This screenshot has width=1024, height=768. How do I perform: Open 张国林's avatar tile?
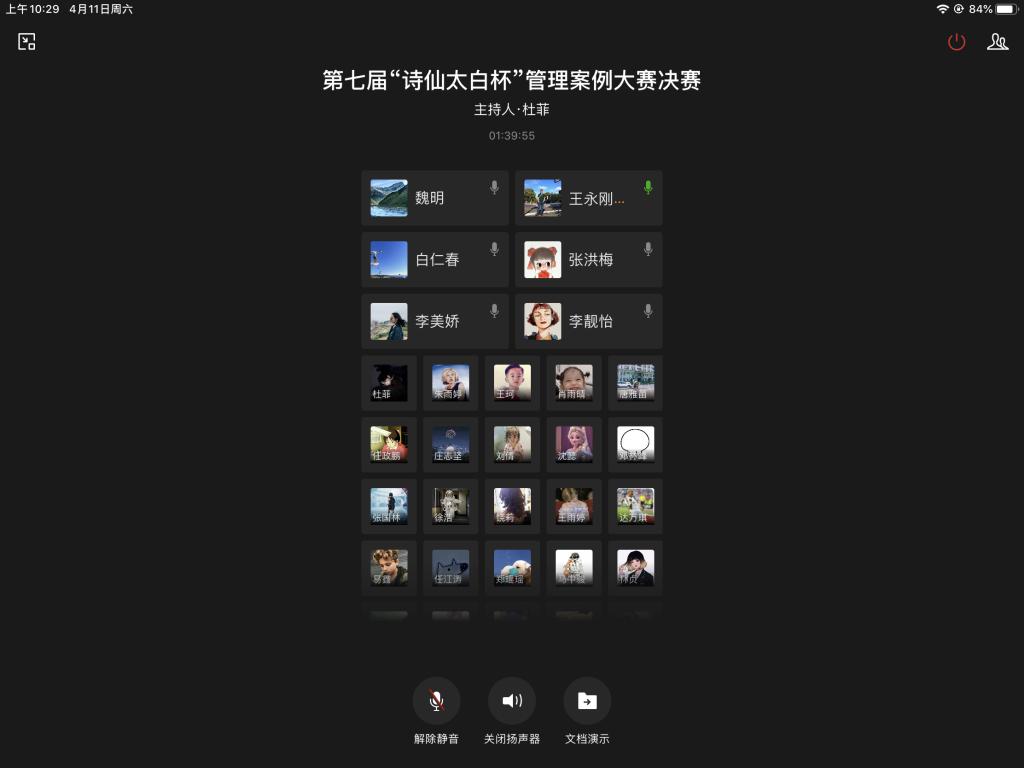tap(389, 506)
